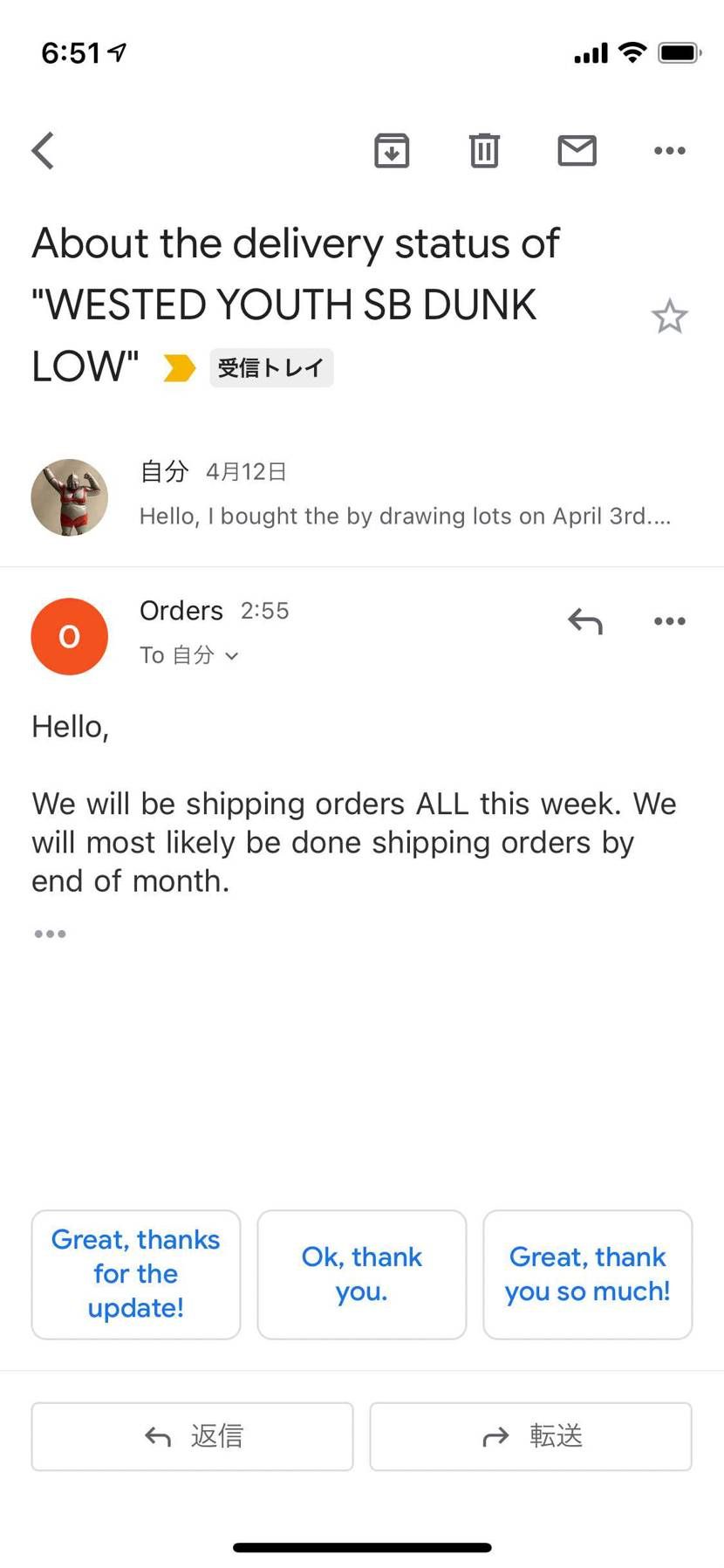Viewport: 724px width, 1568px height.
Task: Delete this email with trash icon
Action: point(484,151)
